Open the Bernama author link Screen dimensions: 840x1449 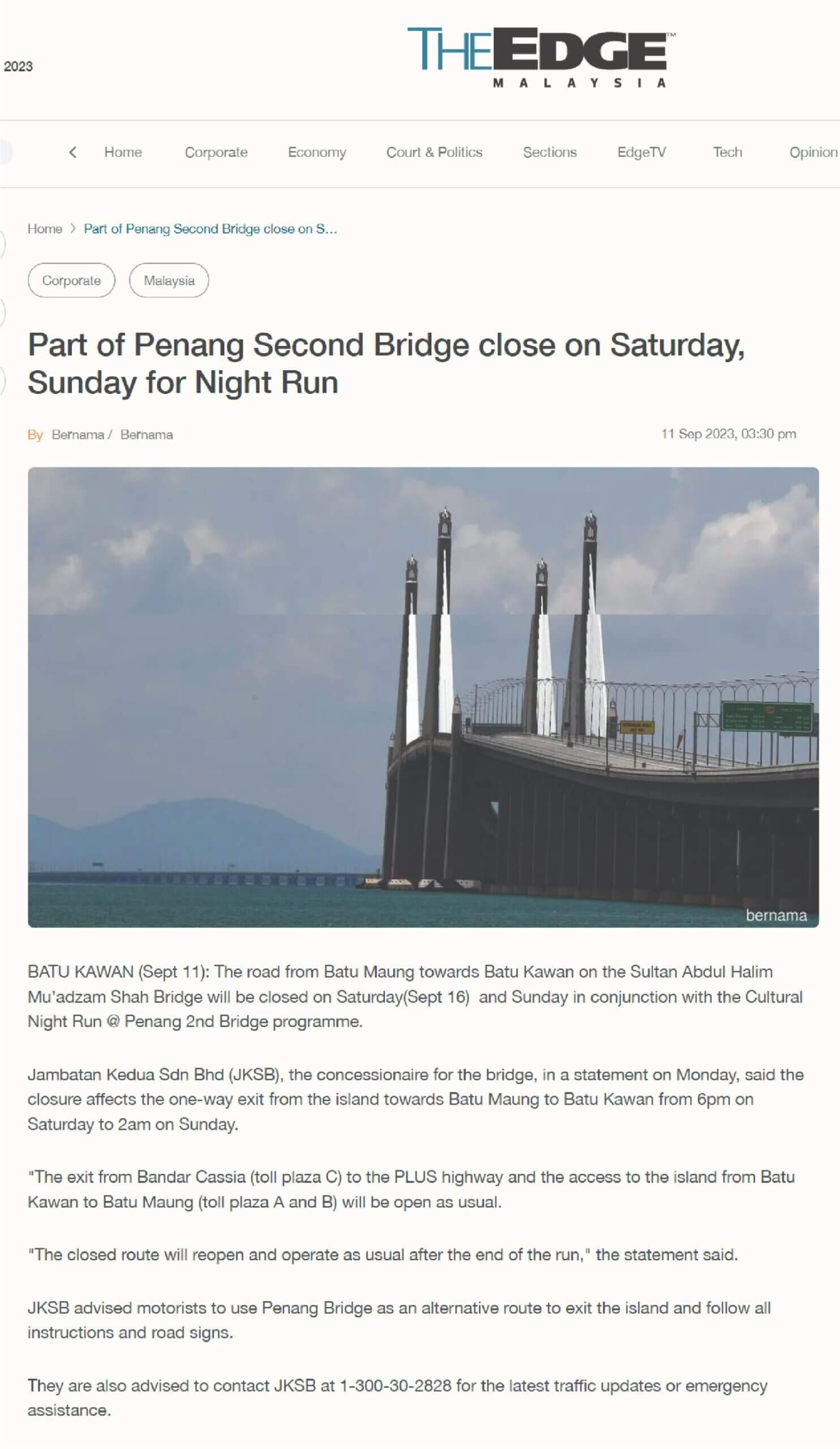pyautogui.click(x=78, y=435)
